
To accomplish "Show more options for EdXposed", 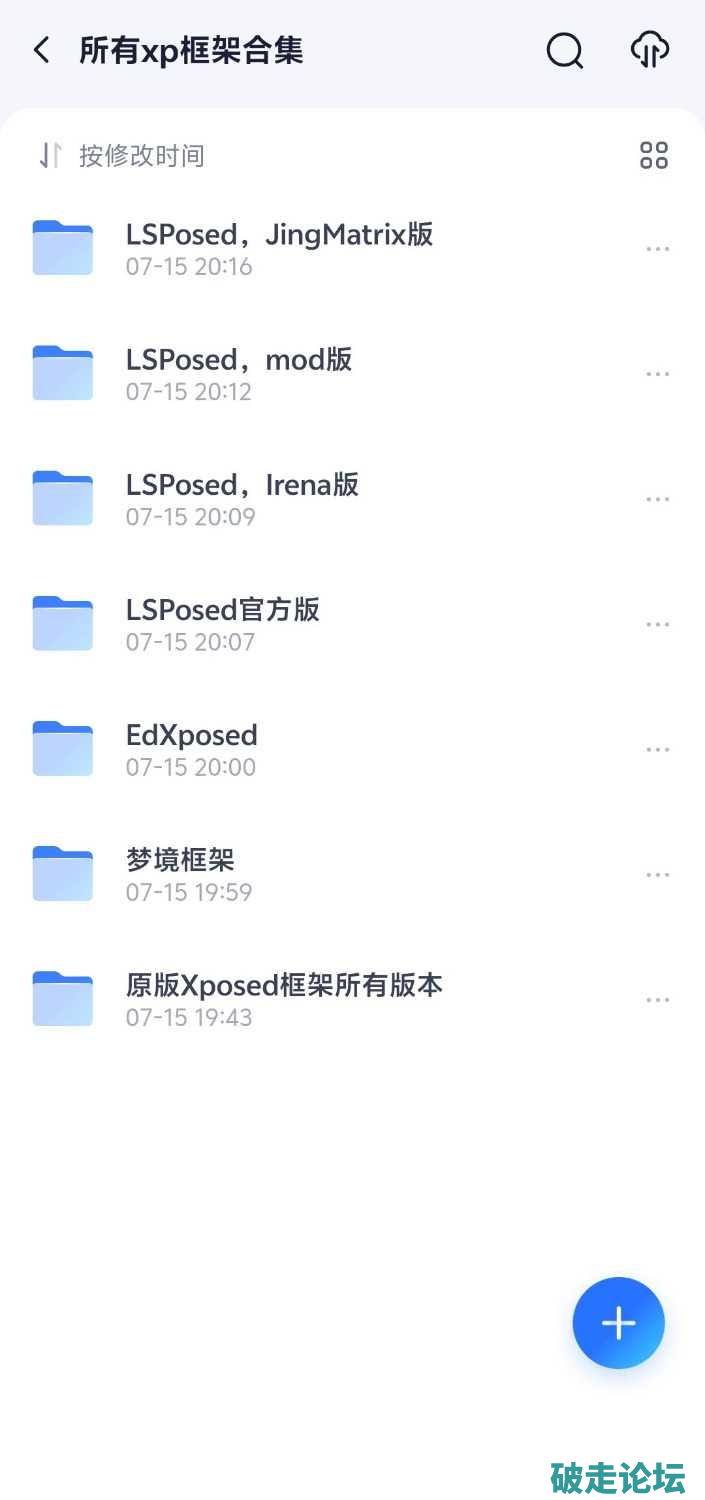I will pos(657,749).
